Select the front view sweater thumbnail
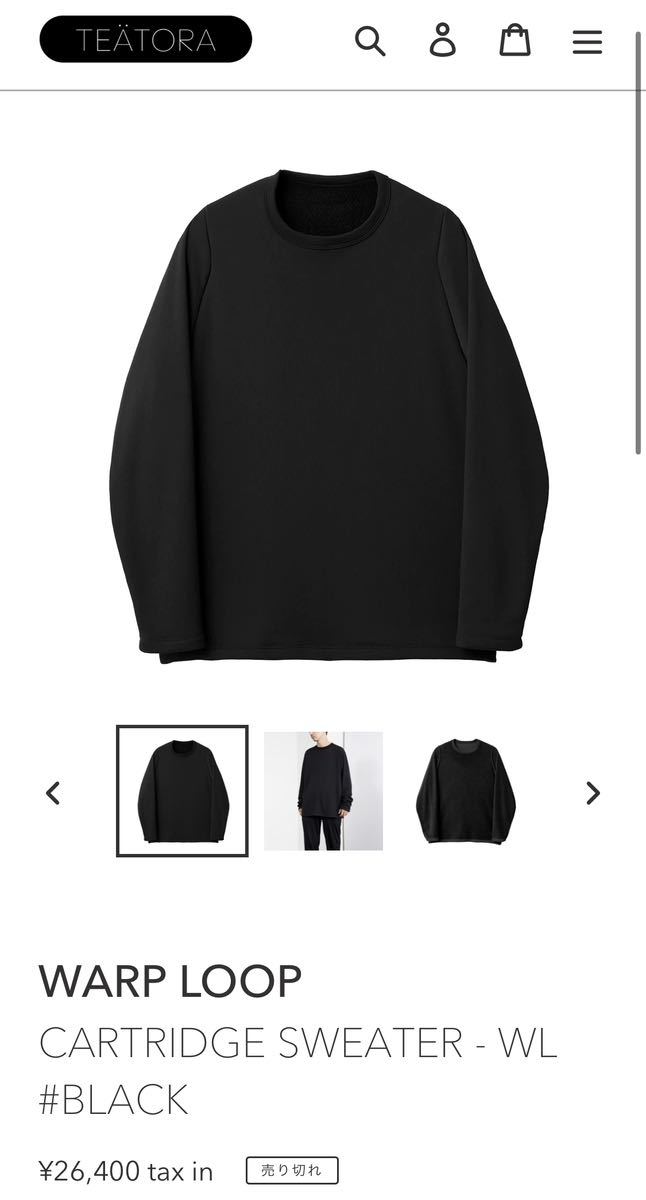 [182, 791]
